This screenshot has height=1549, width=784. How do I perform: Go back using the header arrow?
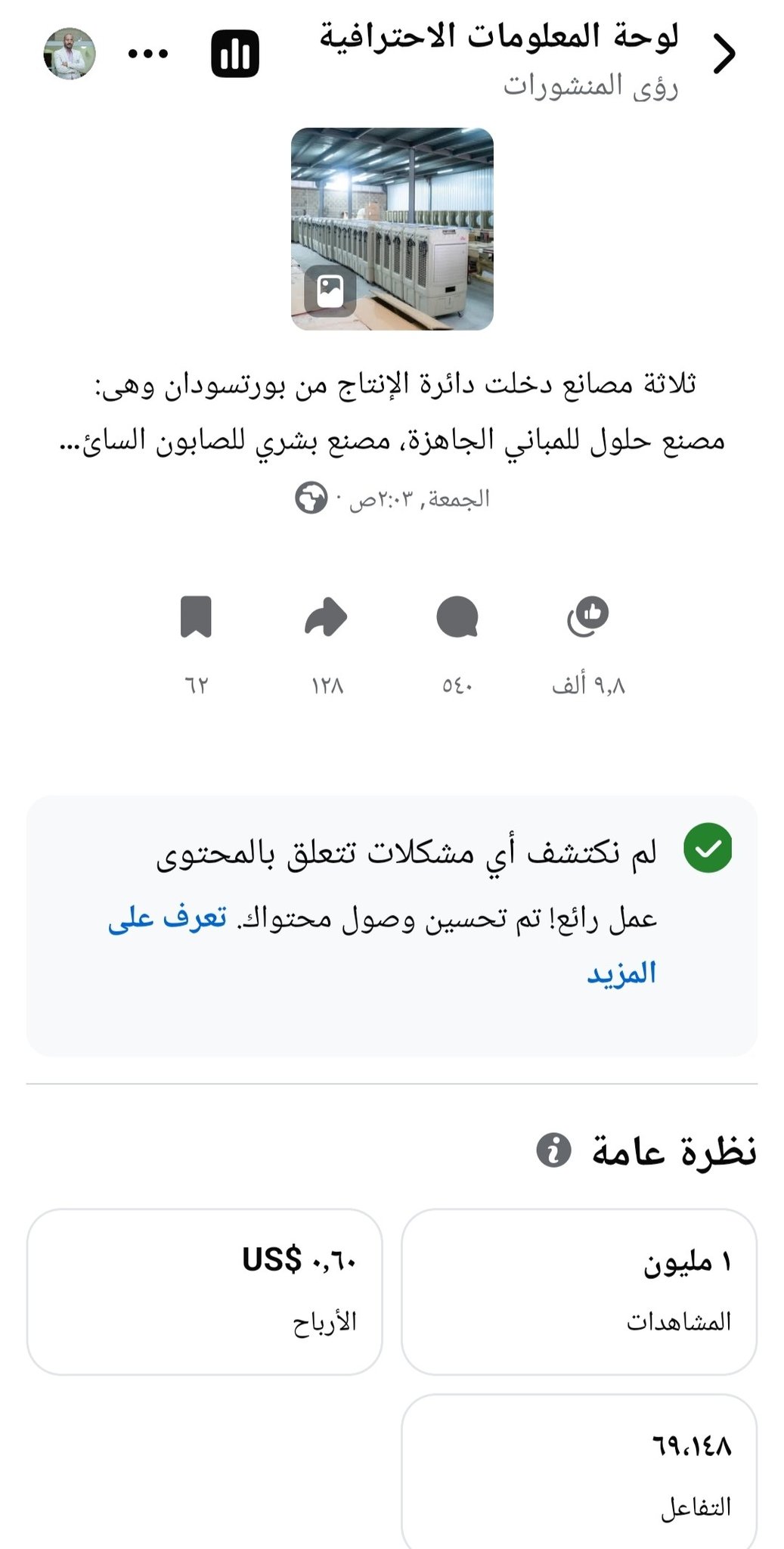point(724,54)
